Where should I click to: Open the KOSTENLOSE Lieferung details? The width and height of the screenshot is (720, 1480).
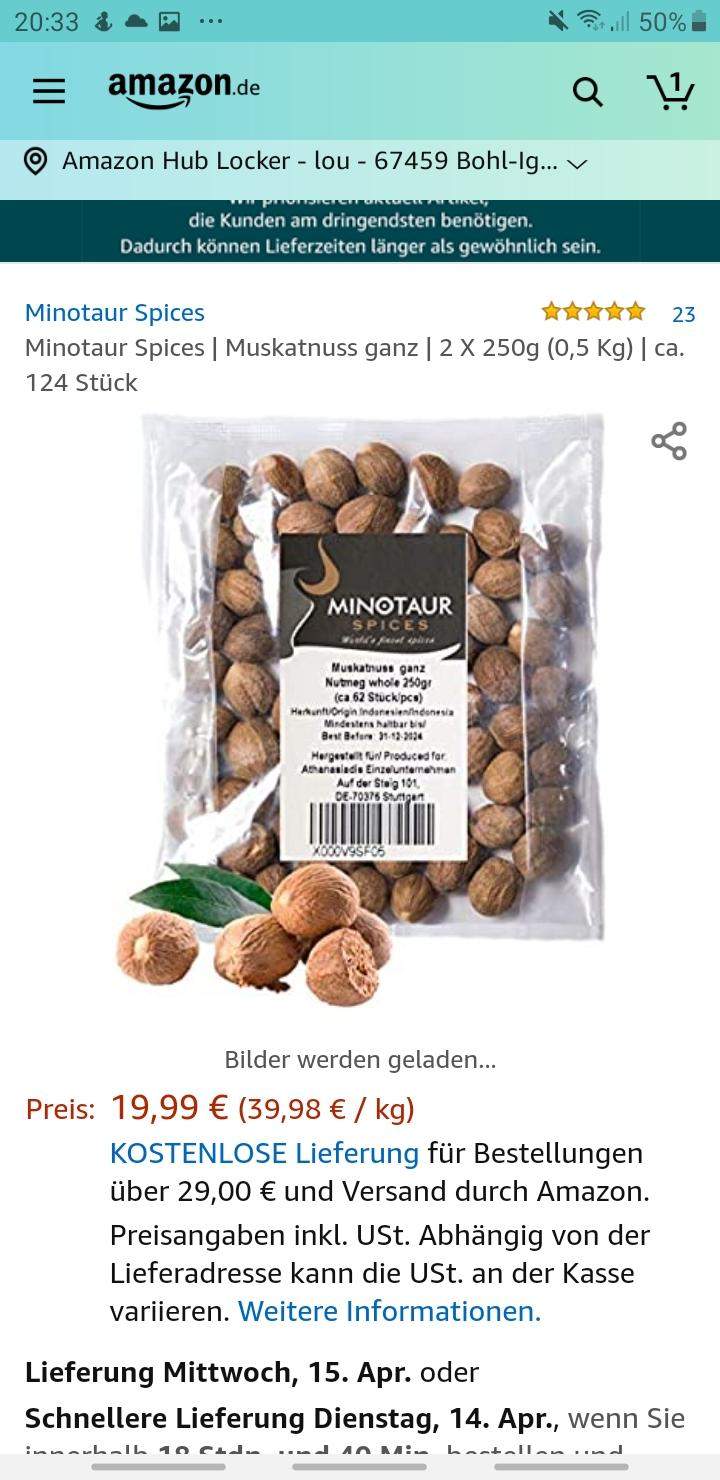(264, 1153)
